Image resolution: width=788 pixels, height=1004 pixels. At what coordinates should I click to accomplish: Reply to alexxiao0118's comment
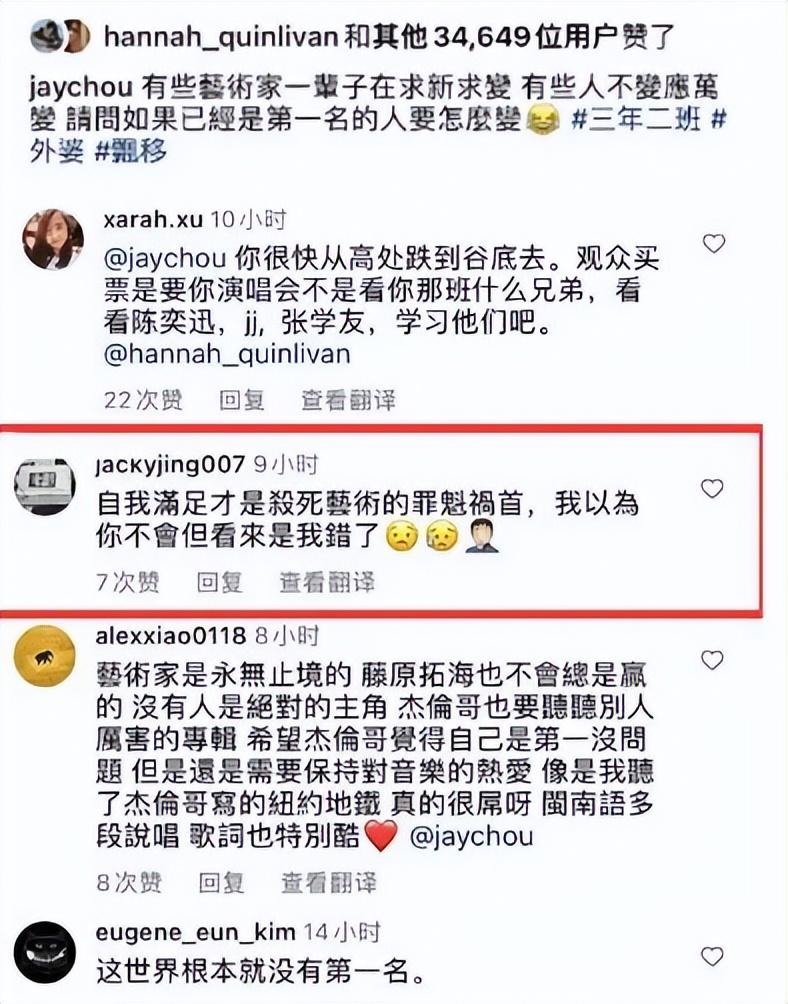[219, 884]
